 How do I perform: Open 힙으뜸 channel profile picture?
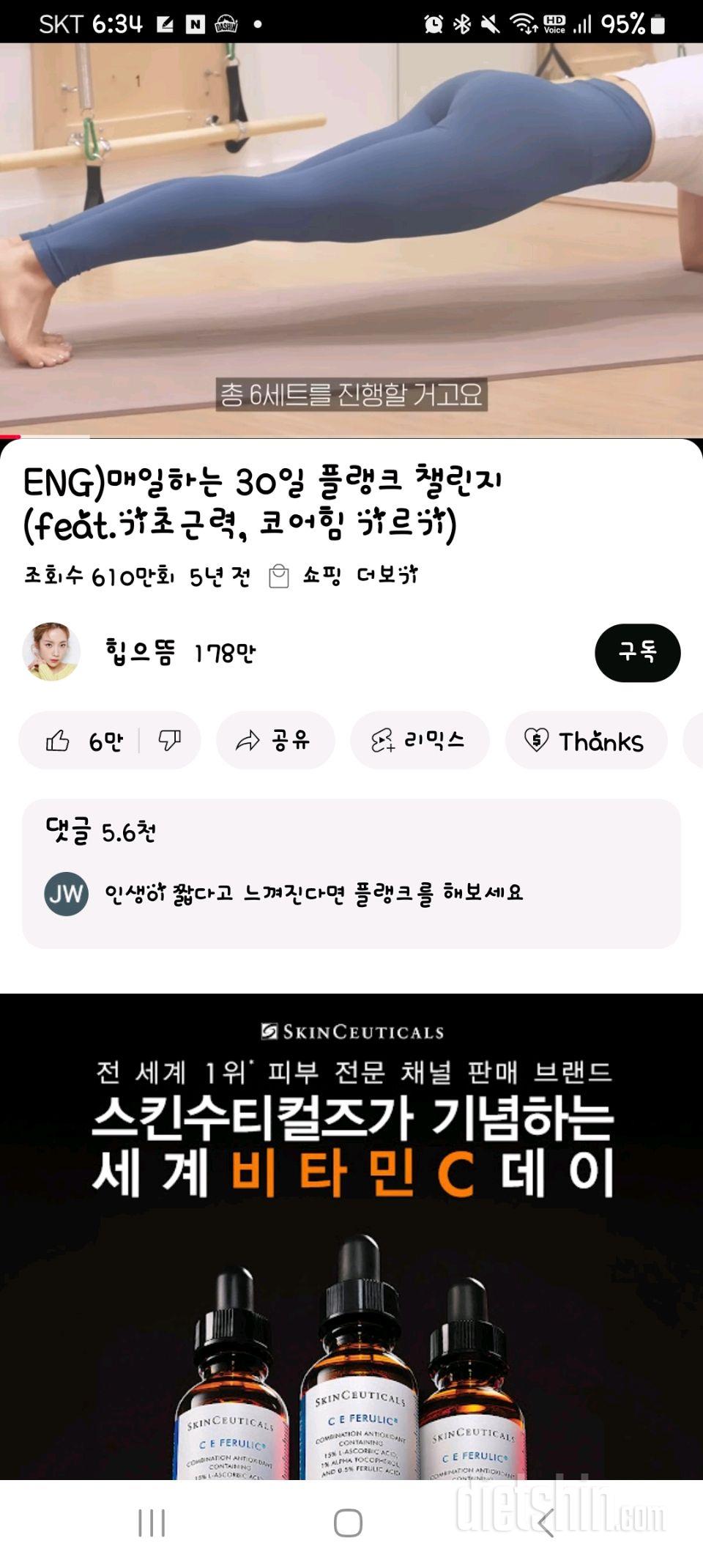pos(51,651)
